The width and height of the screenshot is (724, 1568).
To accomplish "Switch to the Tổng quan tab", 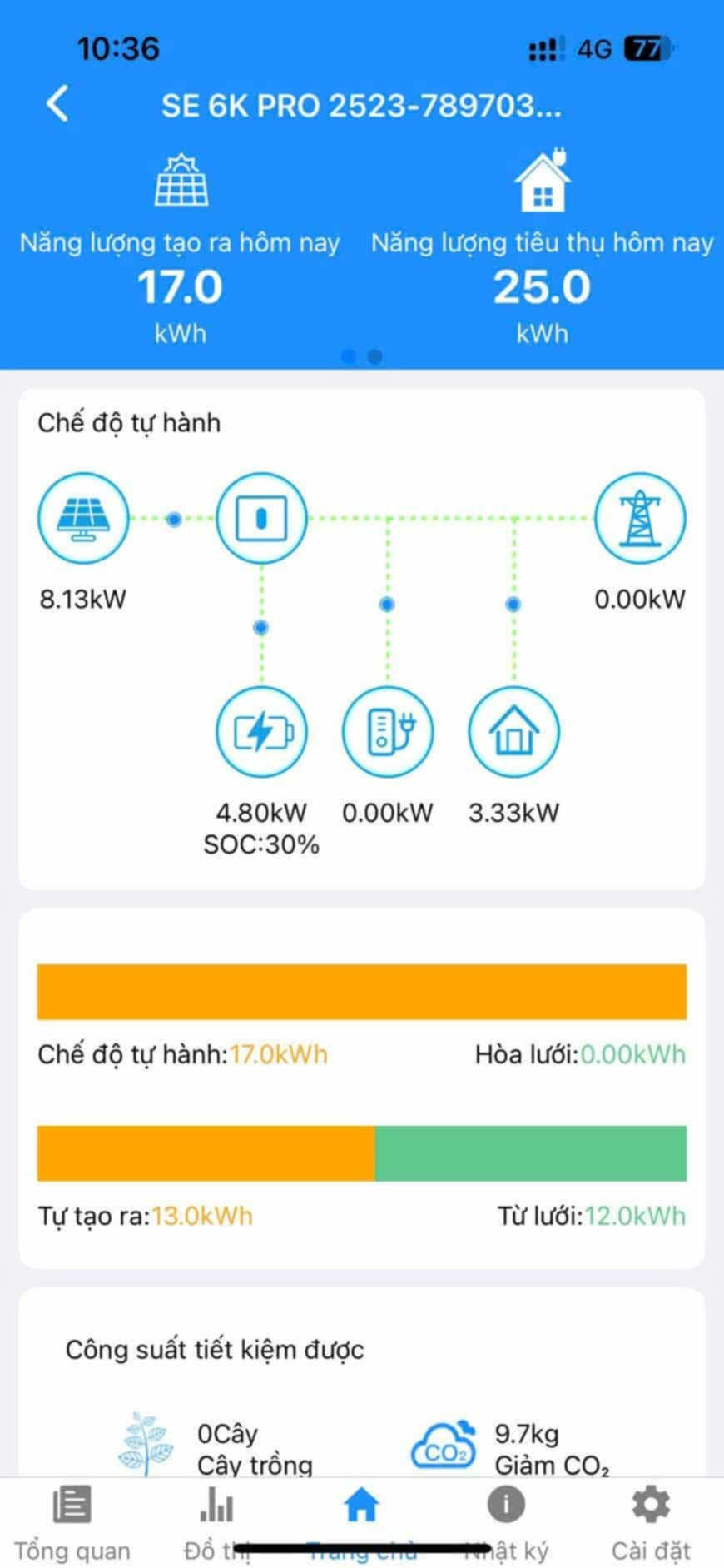I will (72, 1522).
